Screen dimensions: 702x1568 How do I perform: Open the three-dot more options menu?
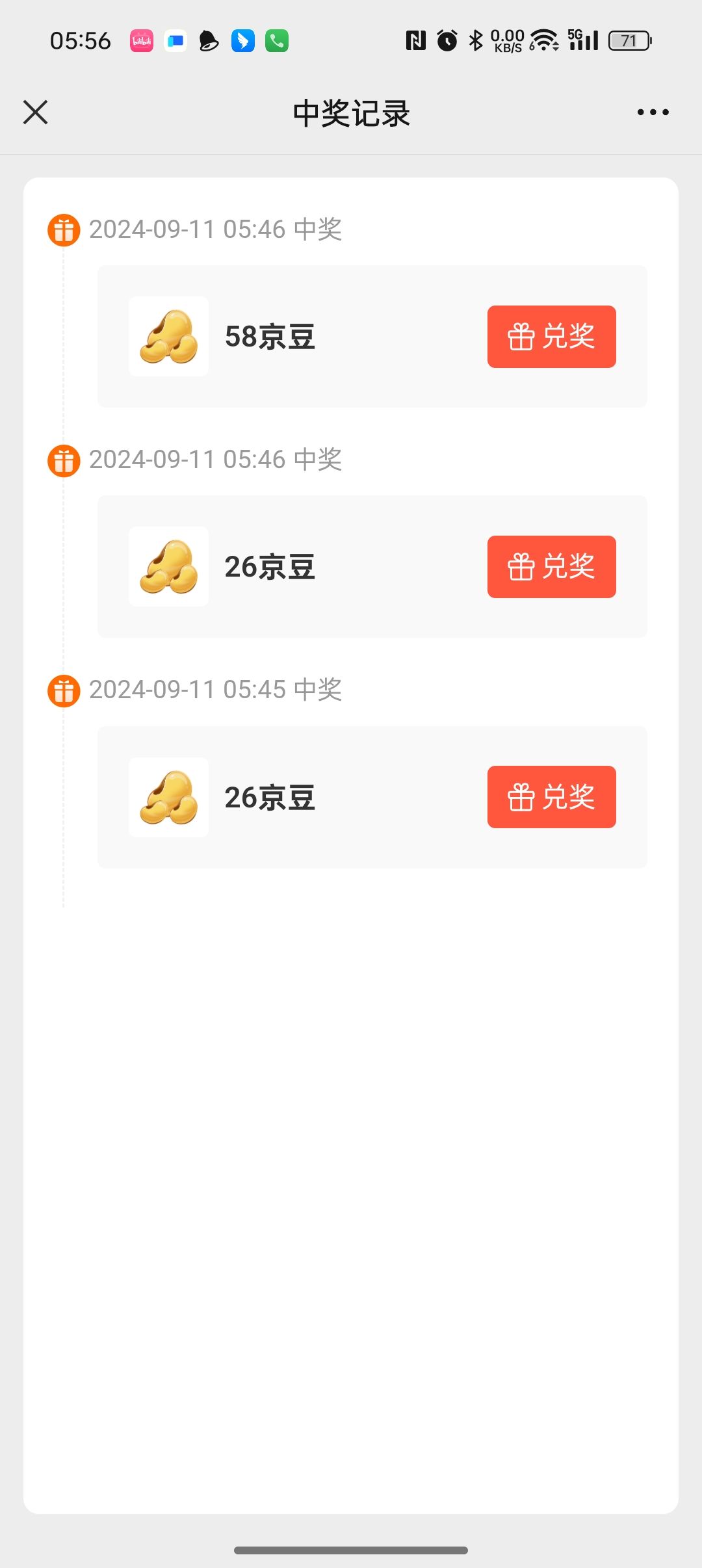click(x=653, y=112)
